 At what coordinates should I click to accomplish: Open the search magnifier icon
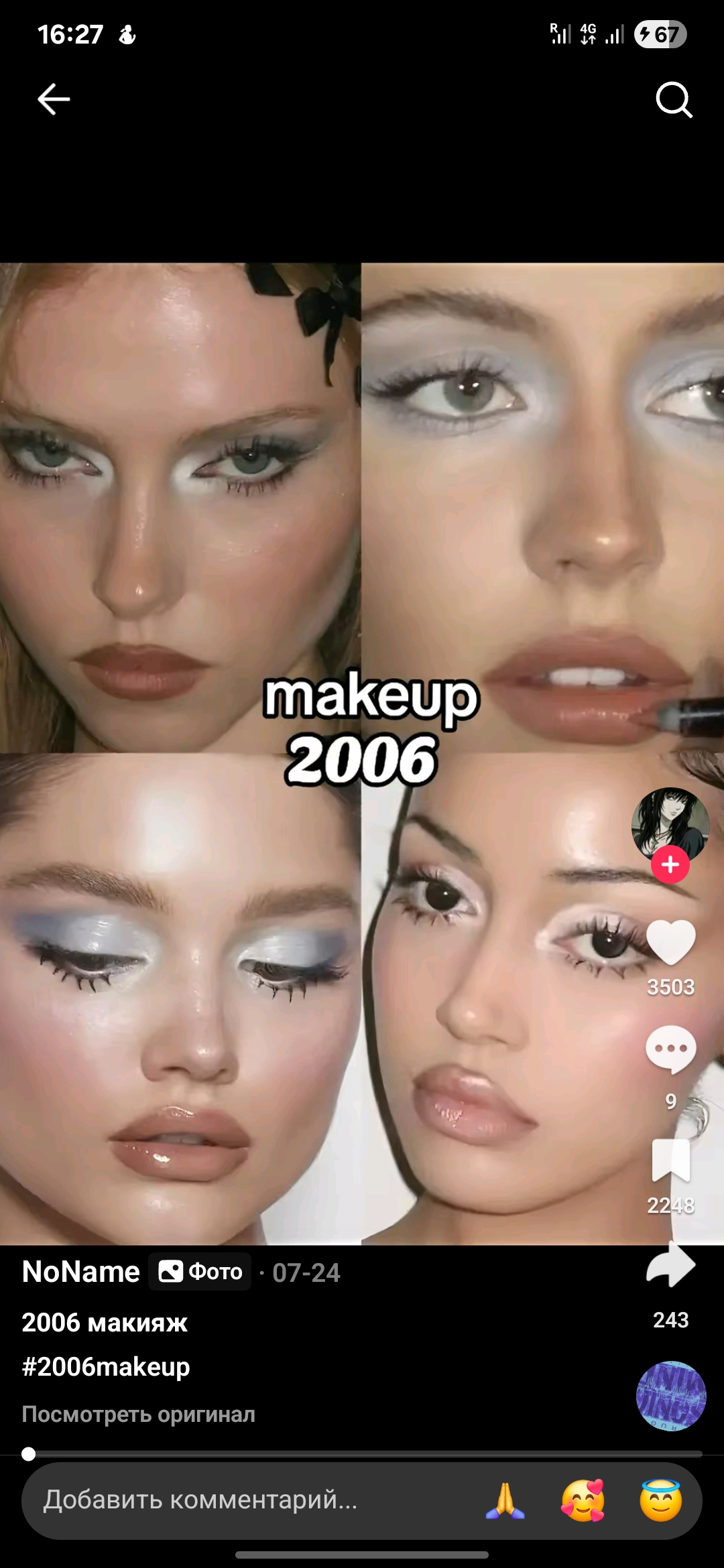[x=673, y=100]
